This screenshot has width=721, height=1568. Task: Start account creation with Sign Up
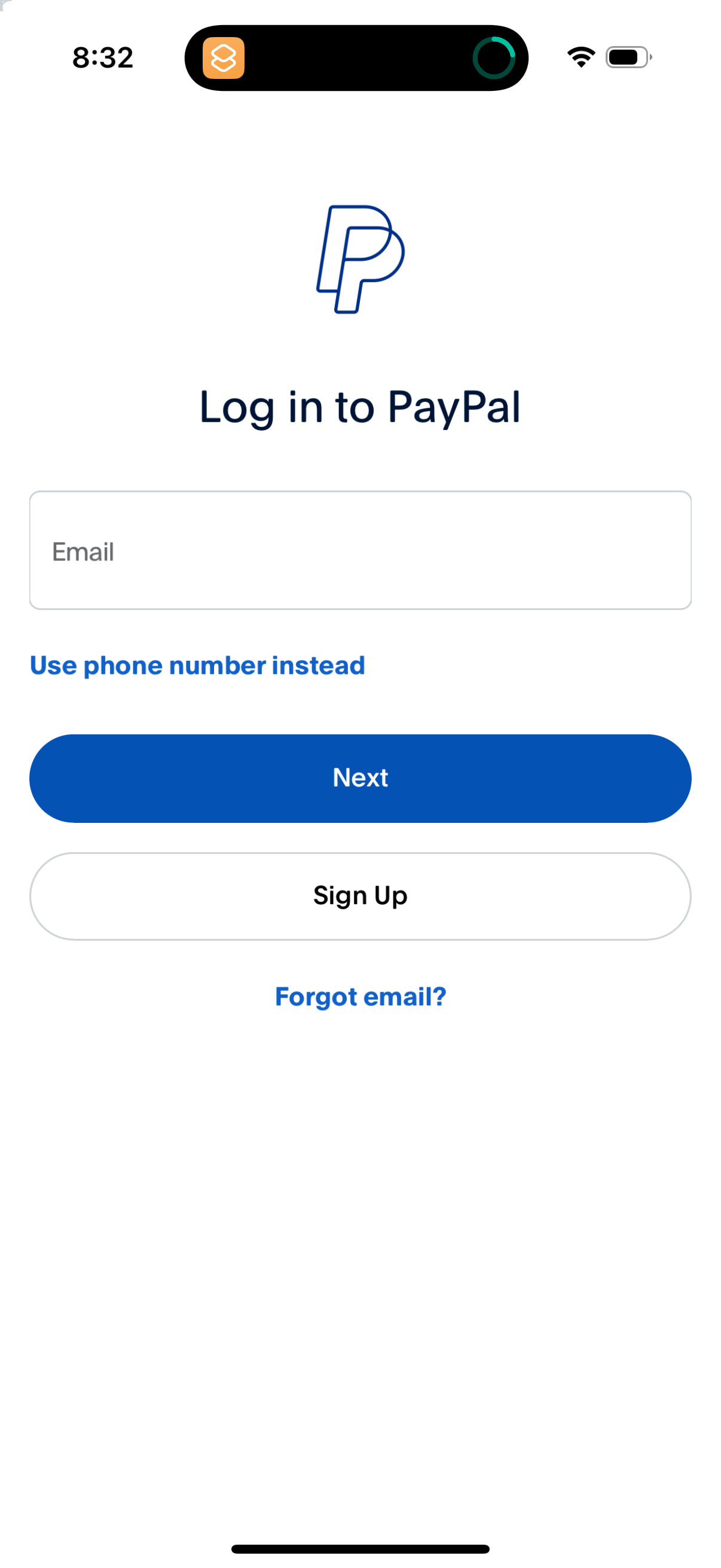point(360,895)
